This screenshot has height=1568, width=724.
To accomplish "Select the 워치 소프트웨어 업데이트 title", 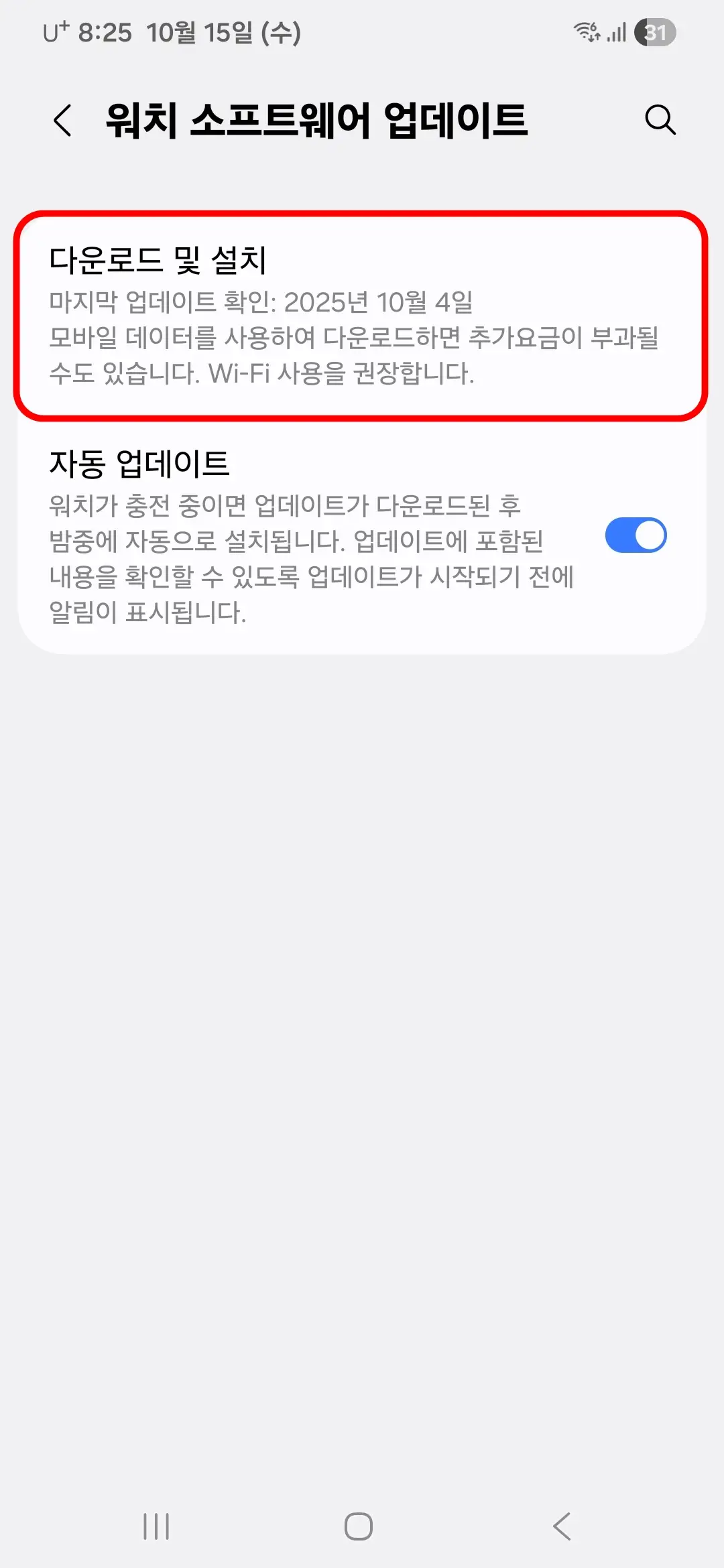I will tap(315, 121).
